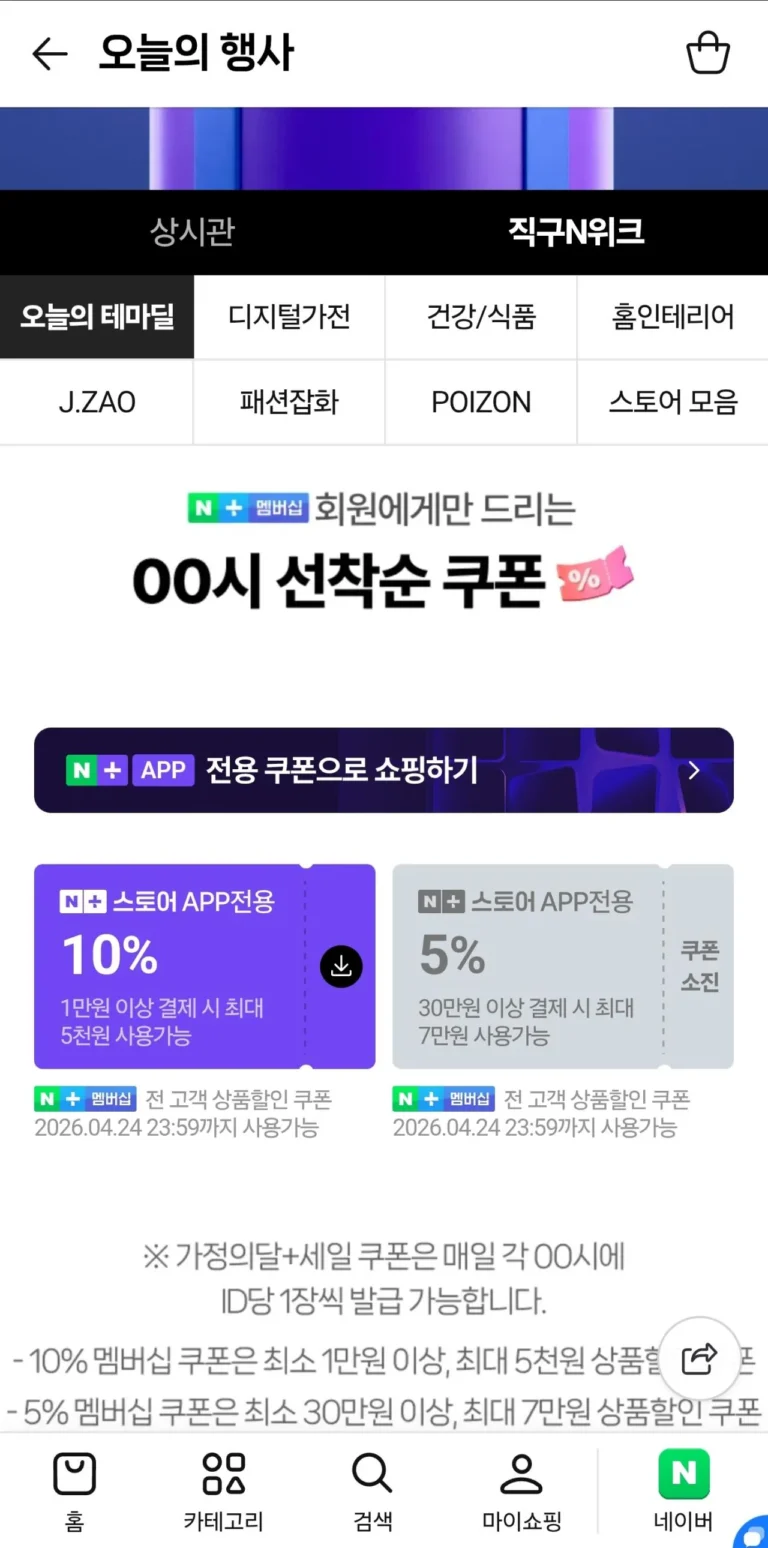Select the 오늘의 테마딜 category
Image resolution: width=768 pixels, height=1548 pixels.
[x=97, y=317]
